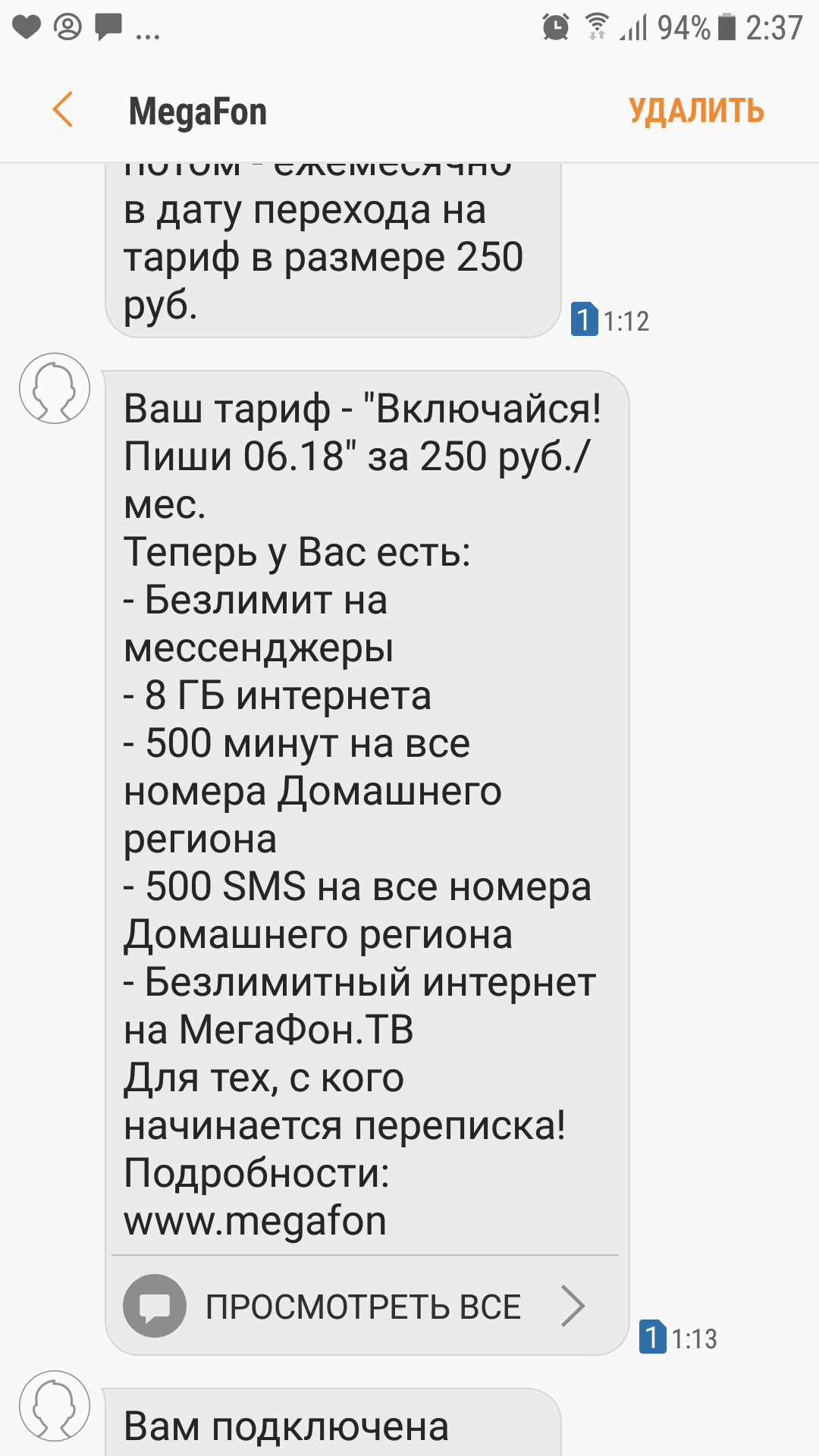Open ПРОСМОТРЕТЬ ВСЕ to view full message
Screen dimensions: 819x1456
coord(364,1307)
